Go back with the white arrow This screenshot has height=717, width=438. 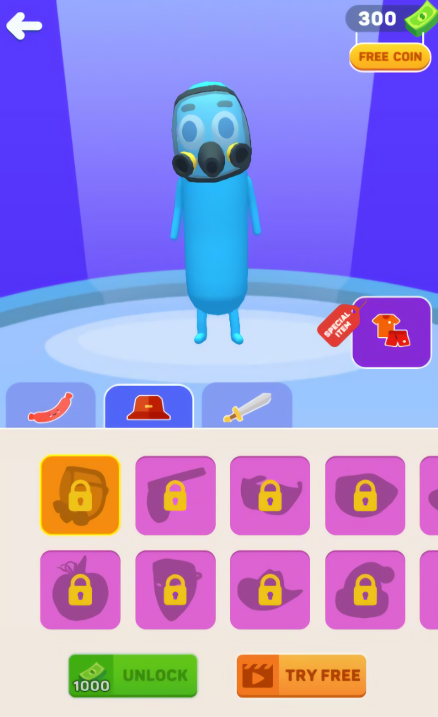click(24, 26)
